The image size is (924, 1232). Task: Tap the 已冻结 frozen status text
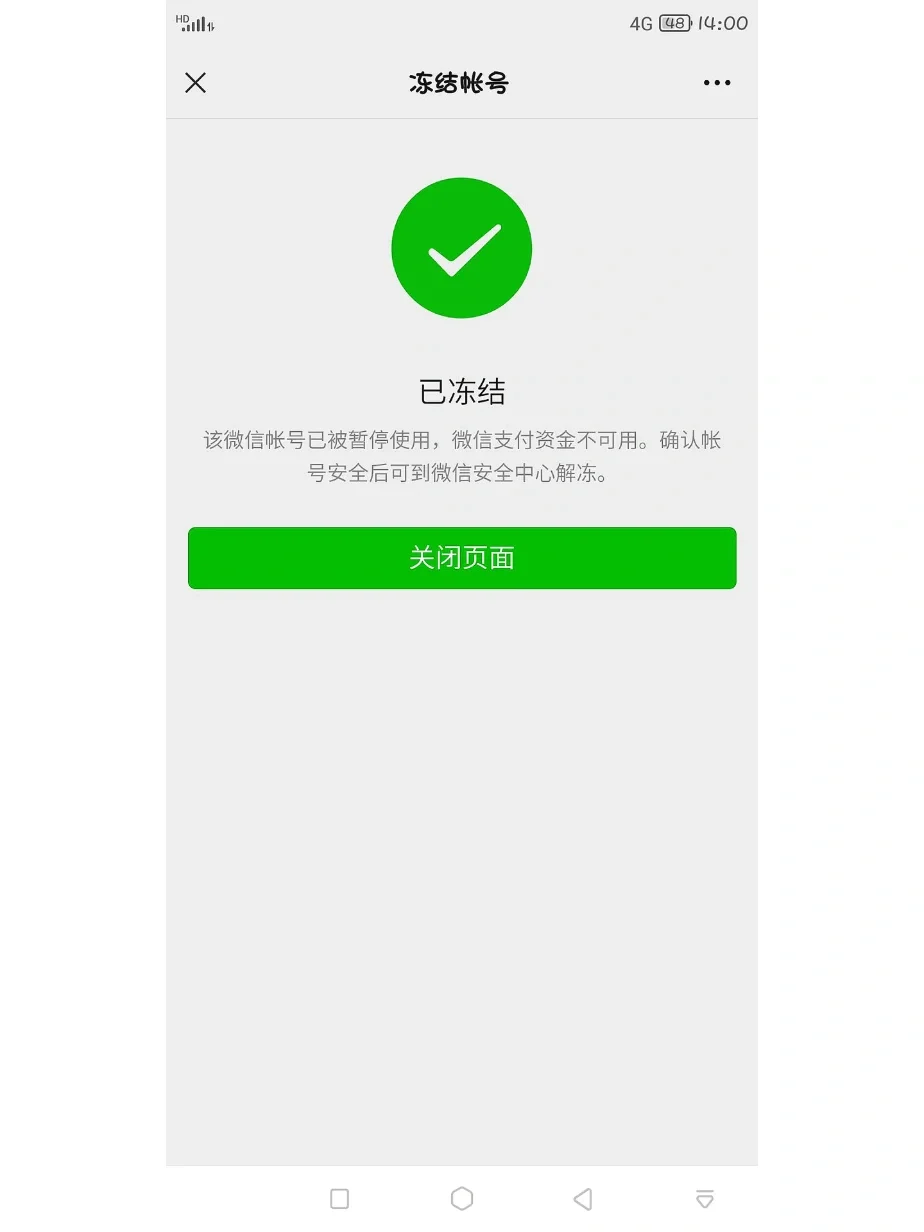click(x=462, y=392)
